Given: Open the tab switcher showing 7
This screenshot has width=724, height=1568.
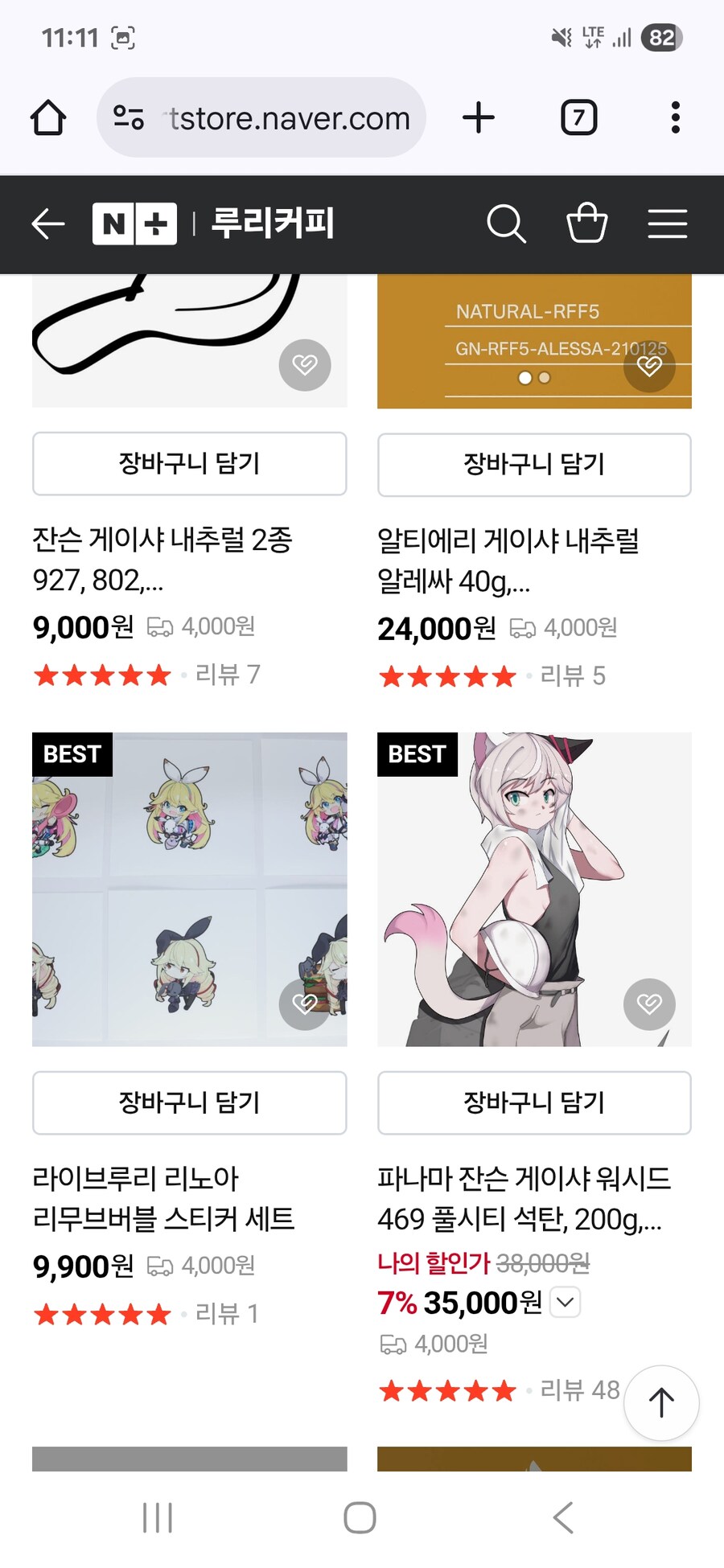Looking at the screenshot, I should pyautogui.click(x=578, y=118).
